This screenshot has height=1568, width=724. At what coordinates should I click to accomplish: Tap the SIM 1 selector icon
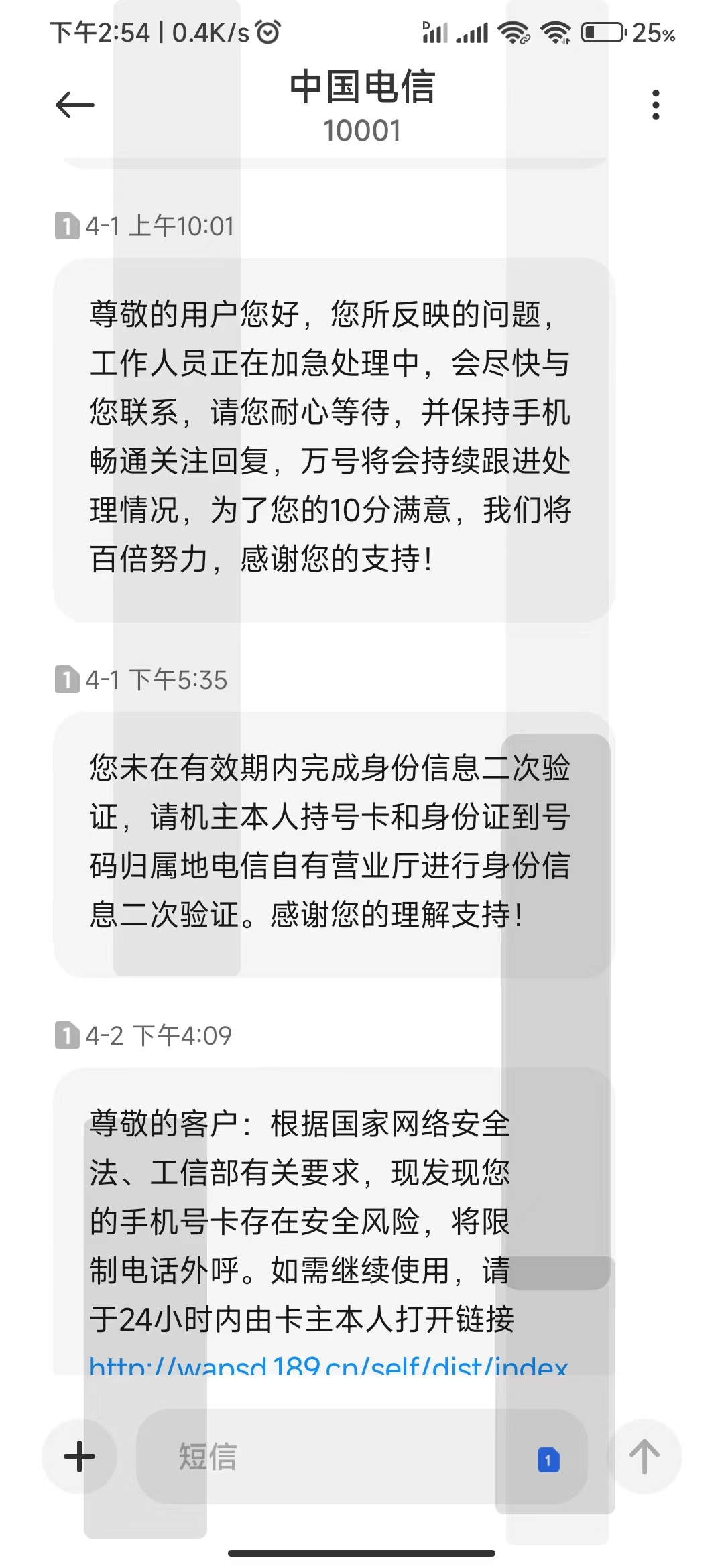tap(548, 1459)
